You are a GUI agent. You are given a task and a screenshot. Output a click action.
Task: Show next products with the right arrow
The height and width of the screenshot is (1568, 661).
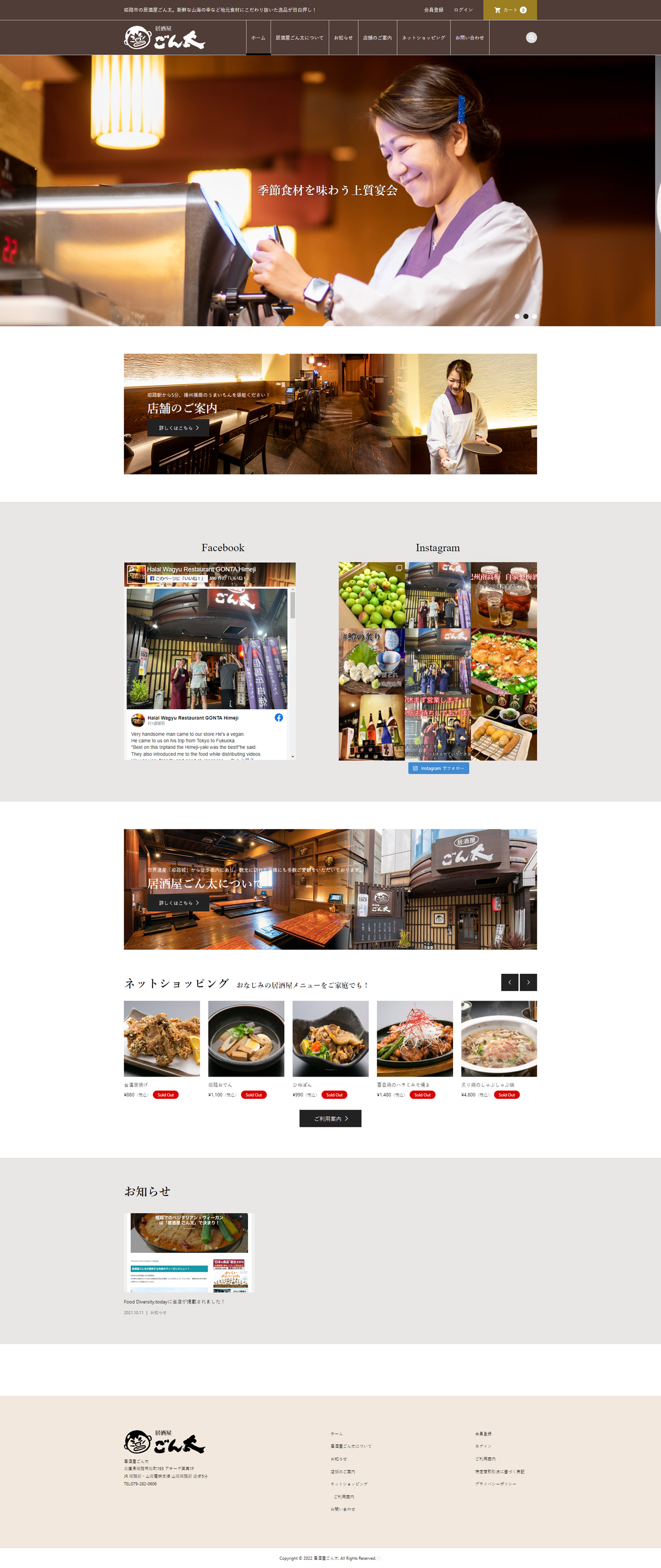pyautogui.click(x=528, y=982)
